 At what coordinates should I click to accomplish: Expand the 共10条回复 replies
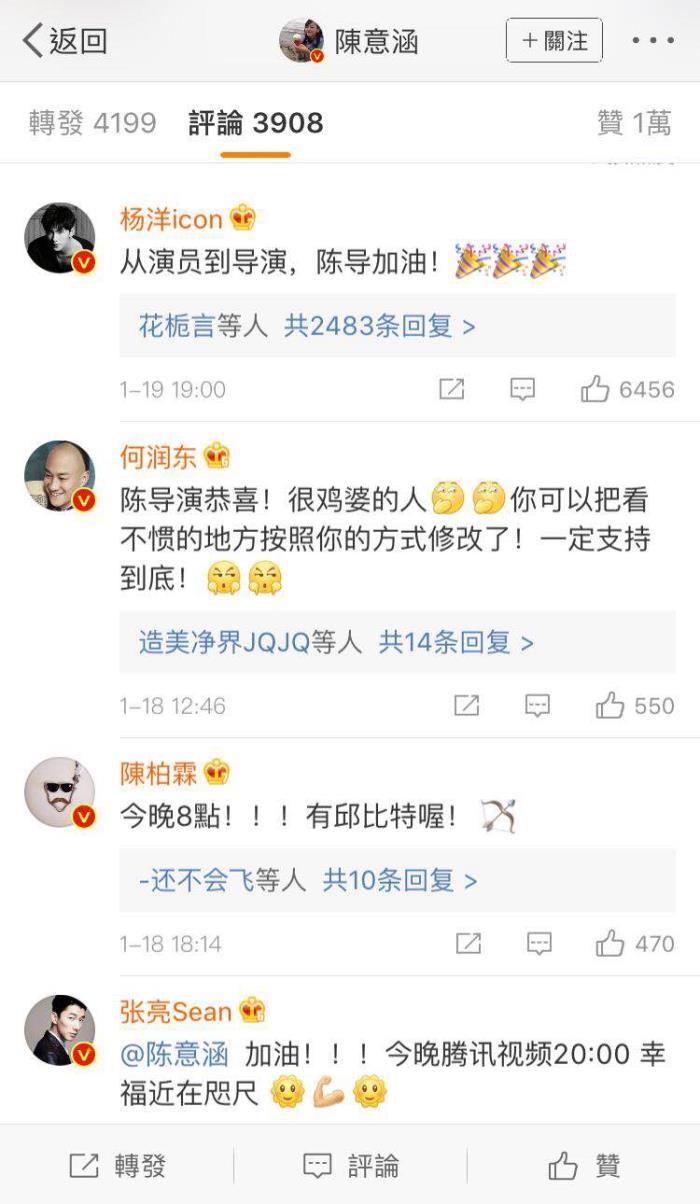tap(399, 880)
